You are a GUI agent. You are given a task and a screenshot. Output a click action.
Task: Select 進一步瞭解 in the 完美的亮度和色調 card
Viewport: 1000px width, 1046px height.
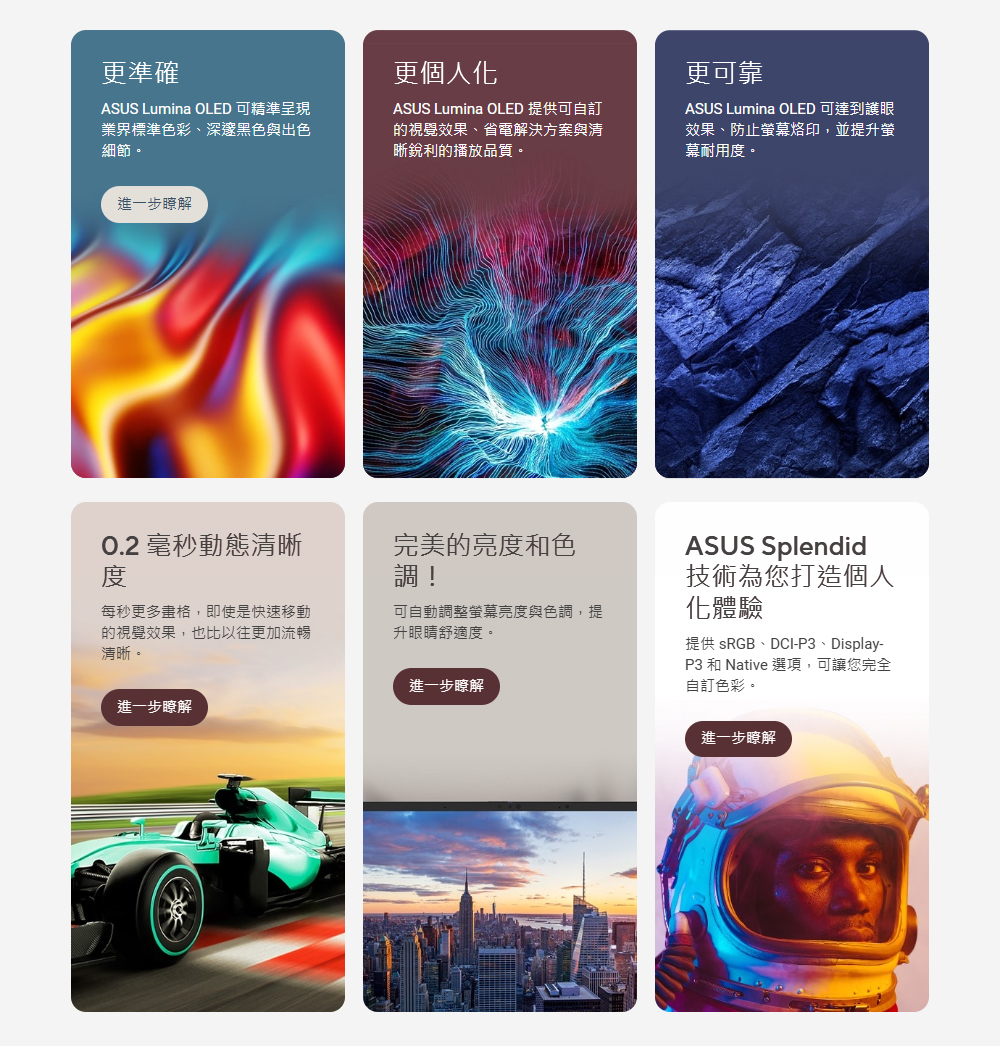point(446,686)
